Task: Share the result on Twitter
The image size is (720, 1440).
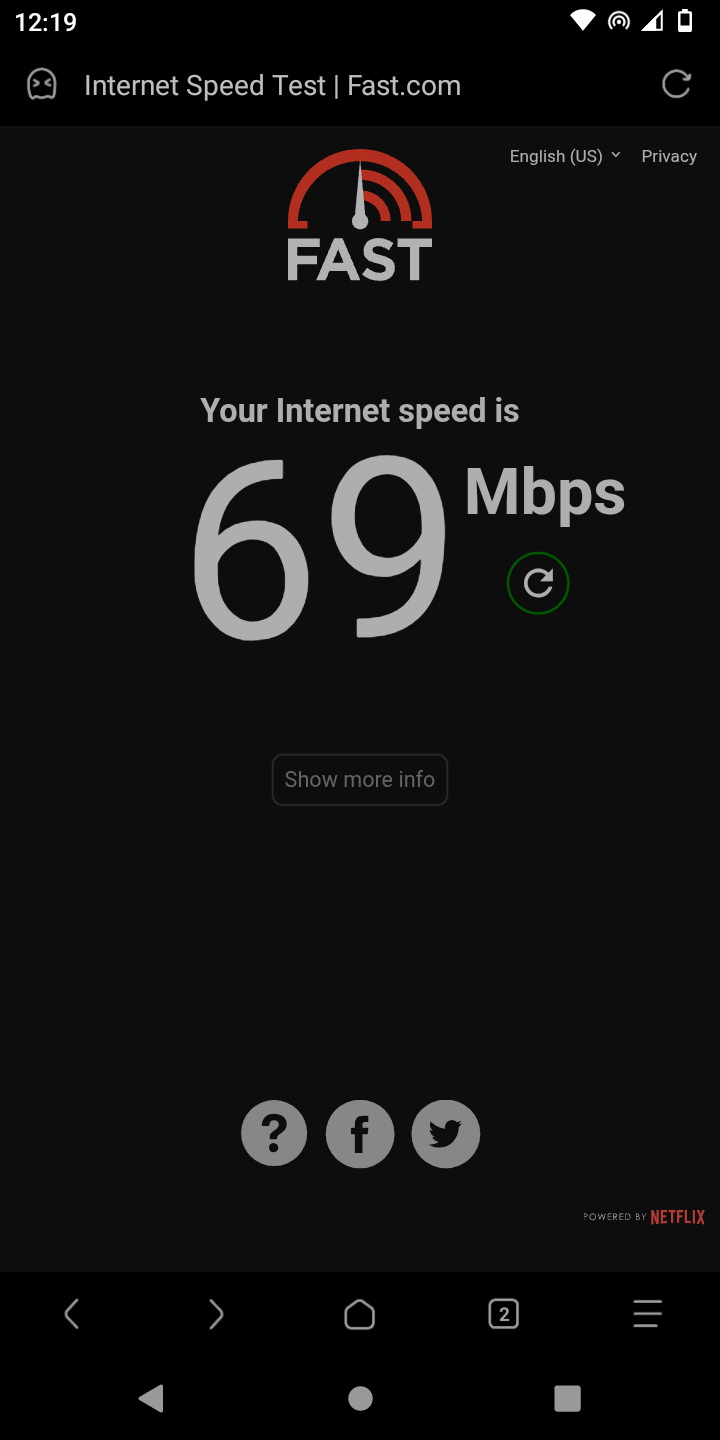Action: (x=446, y=1134)
